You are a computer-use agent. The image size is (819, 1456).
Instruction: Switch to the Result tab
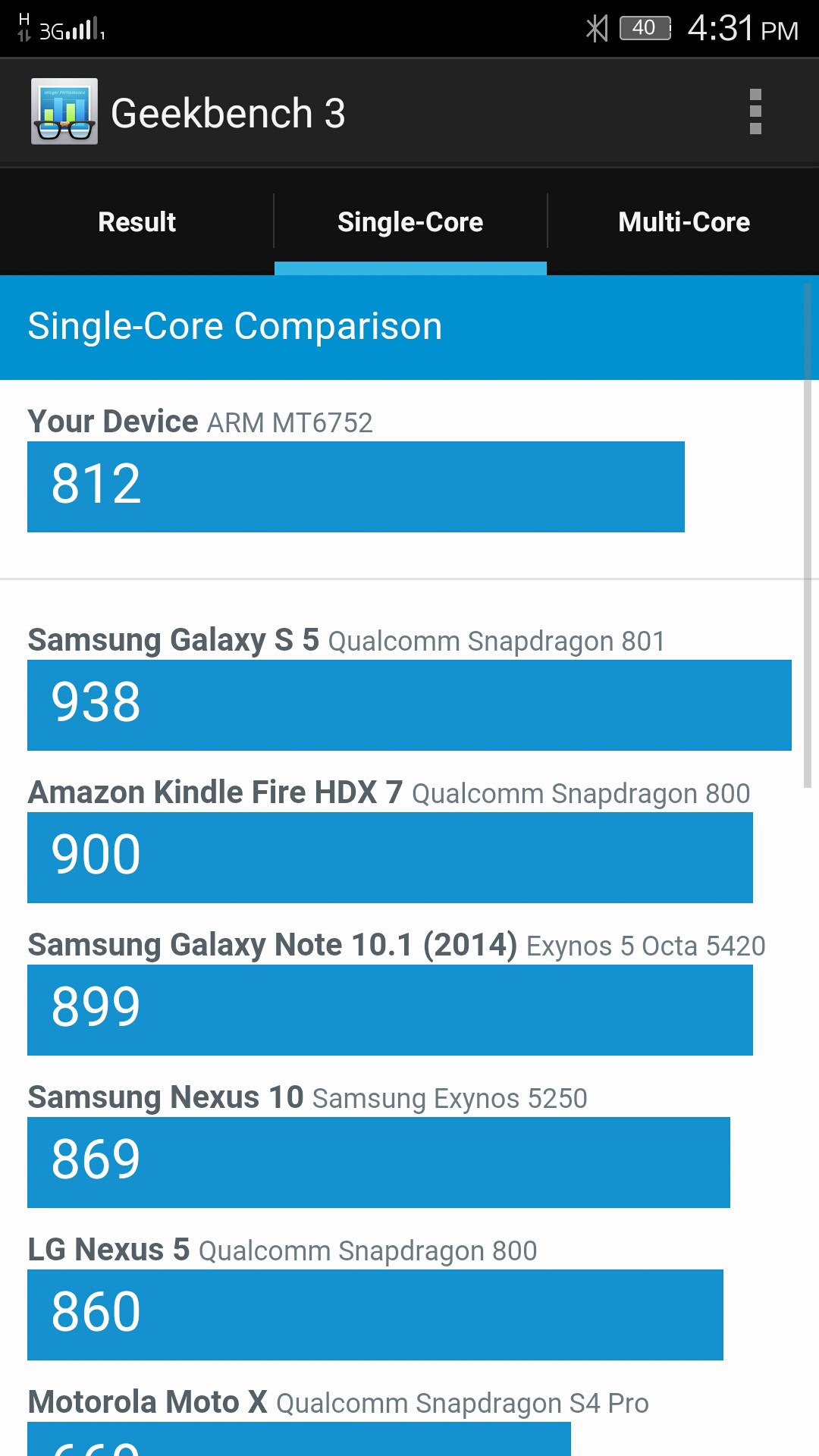pos(136,222)
